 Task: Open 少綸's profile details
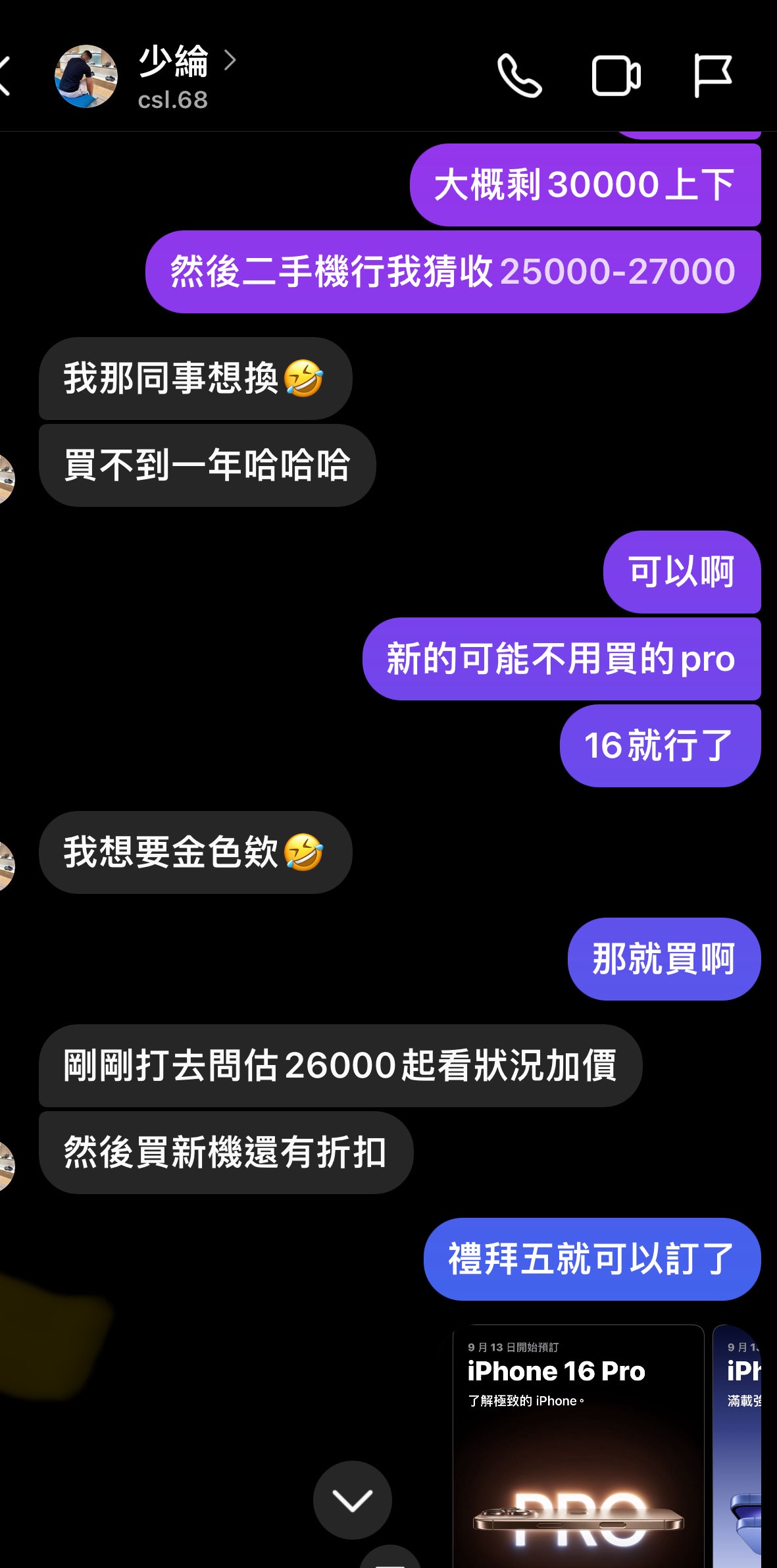(187, 77)
